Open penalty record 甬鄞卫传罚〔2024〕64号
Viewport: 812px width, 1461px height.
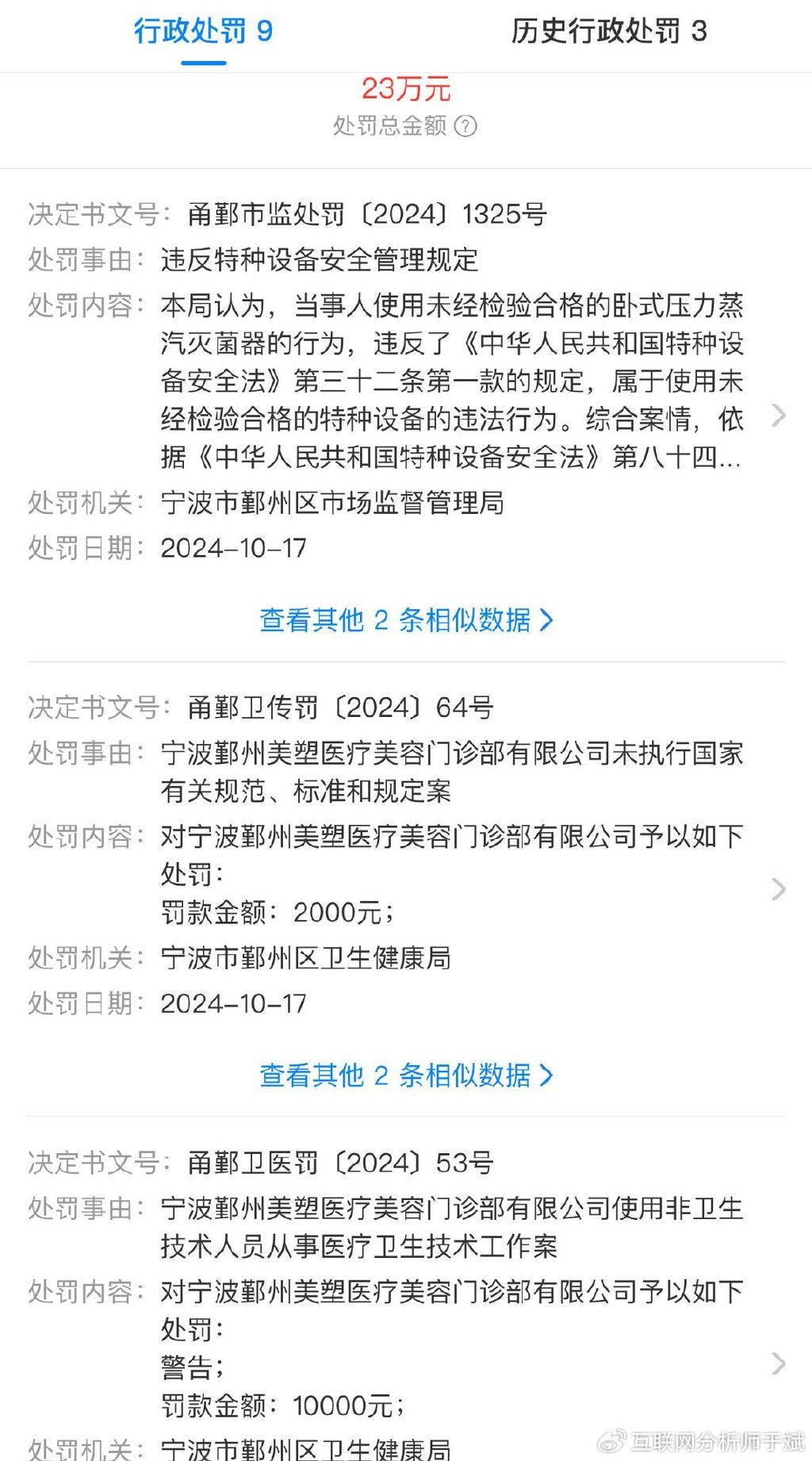tap(406, 855)
